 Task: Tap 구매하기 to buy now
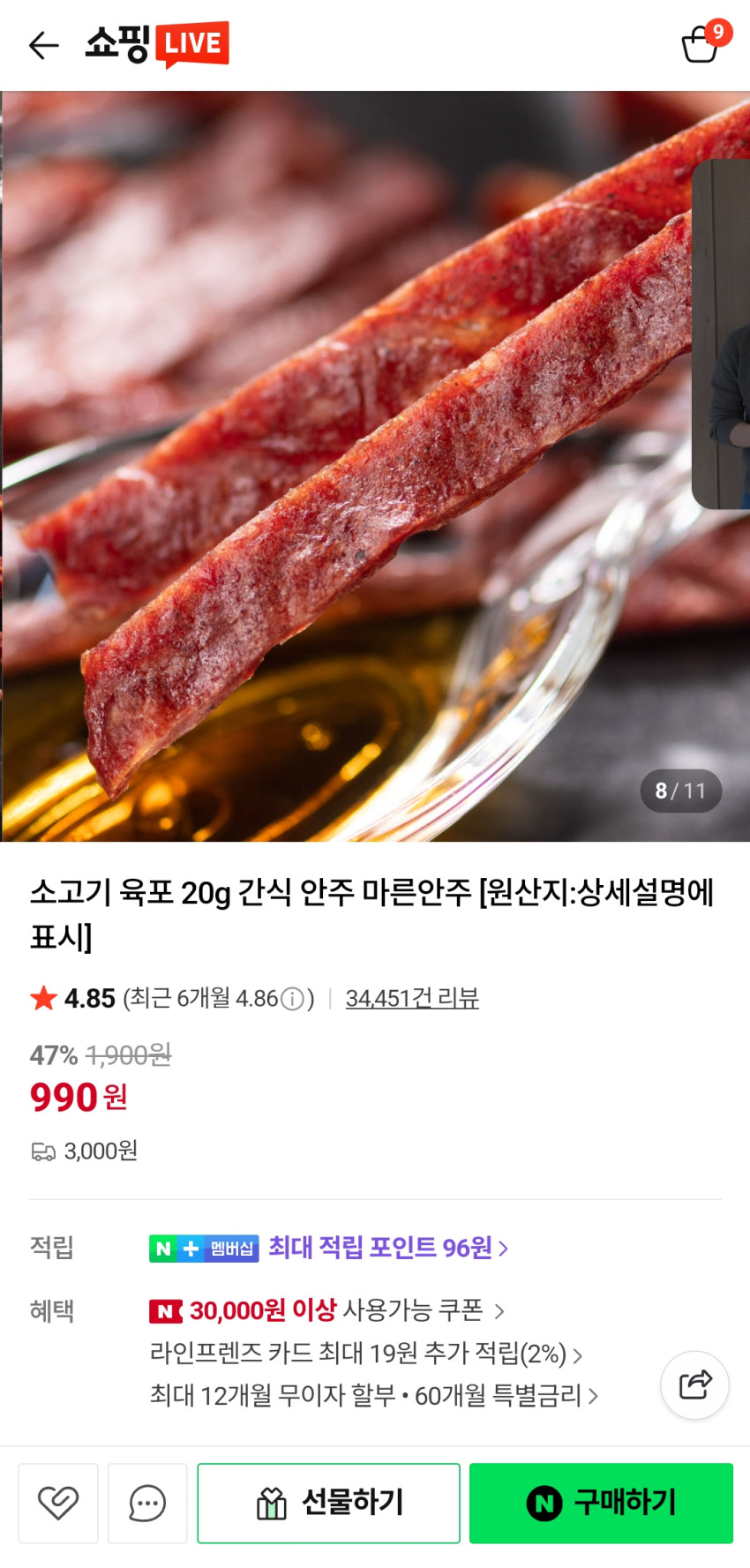coord(601,1503)
